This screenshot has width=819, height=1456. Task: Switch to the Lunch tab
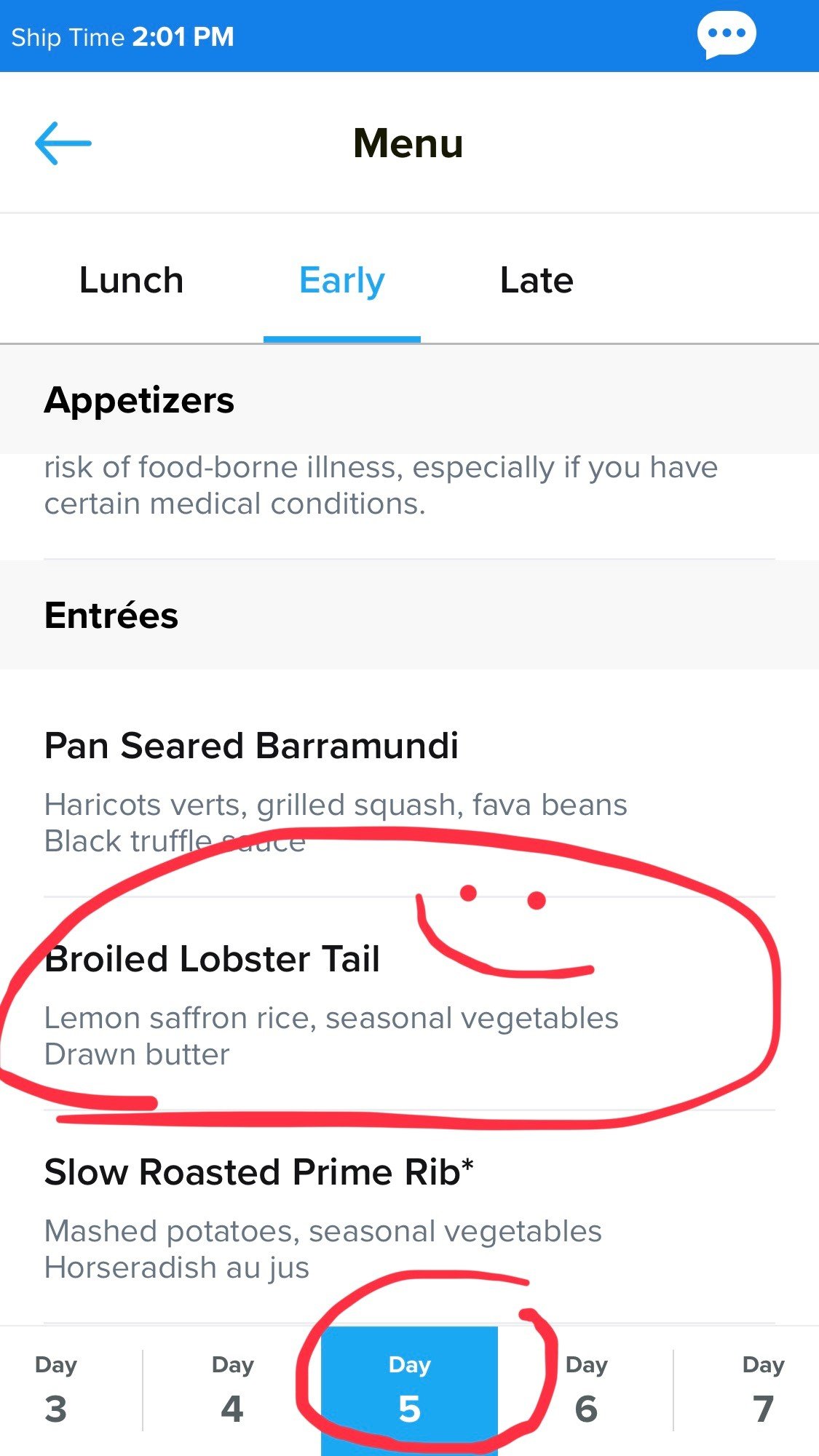131,280
